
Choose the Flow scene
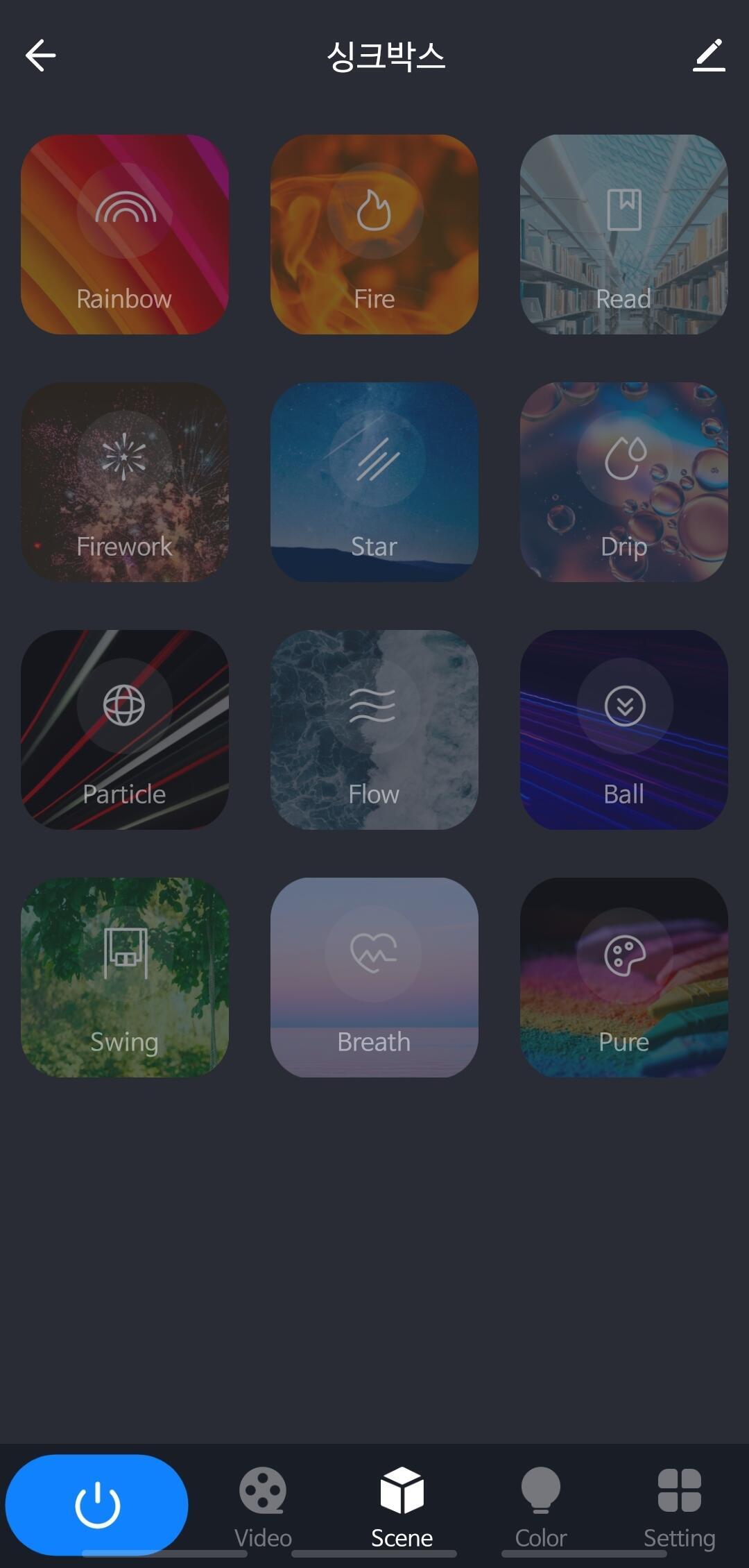pyautogui.click(x=374, y=730)
